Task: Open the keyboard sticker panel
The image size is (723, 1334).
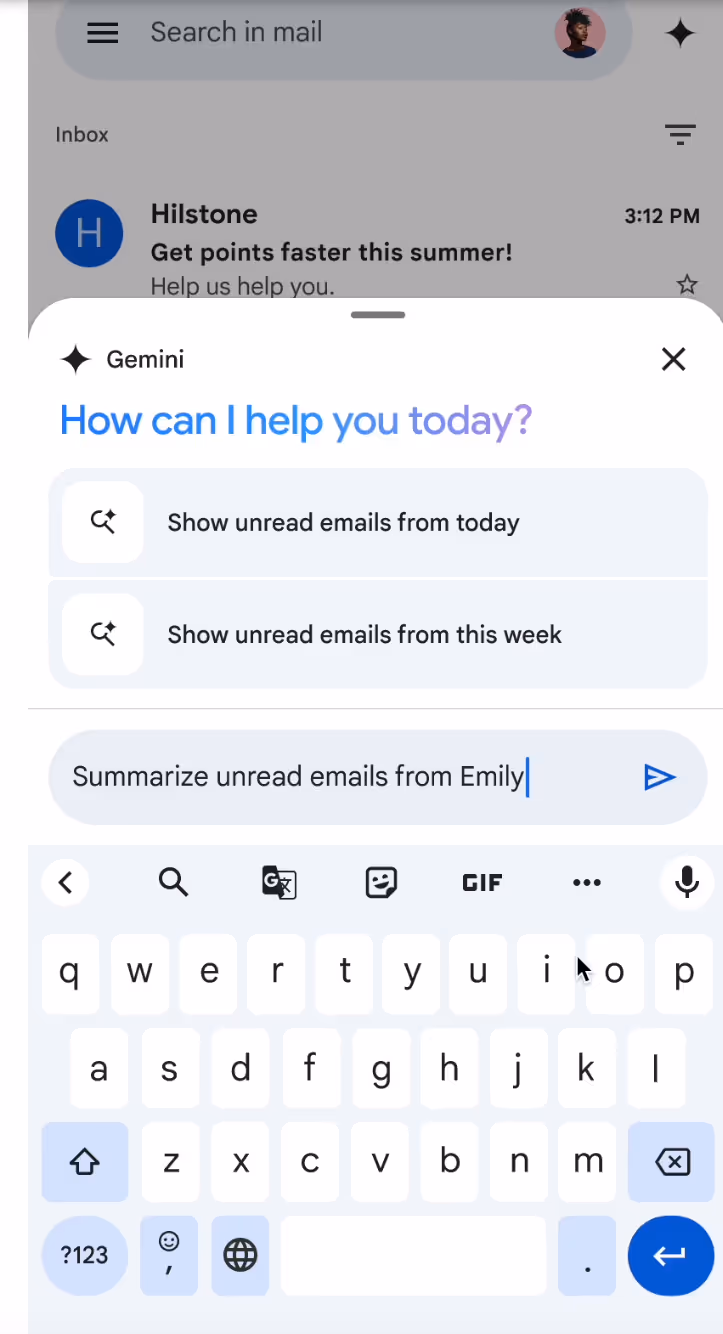Action: tap(381, 882)
